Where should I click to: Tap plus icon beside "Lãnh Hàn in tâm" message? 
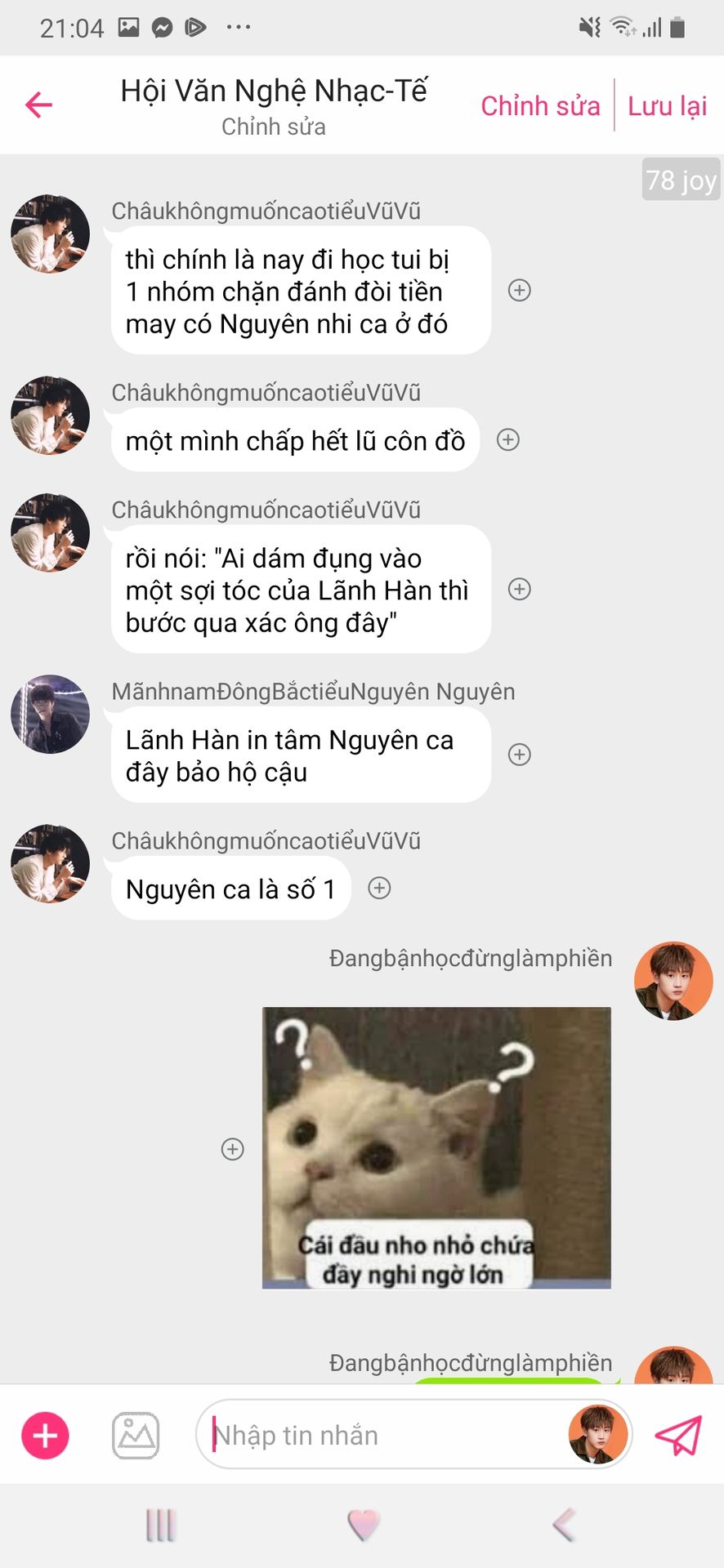click(x=520, y=755)
